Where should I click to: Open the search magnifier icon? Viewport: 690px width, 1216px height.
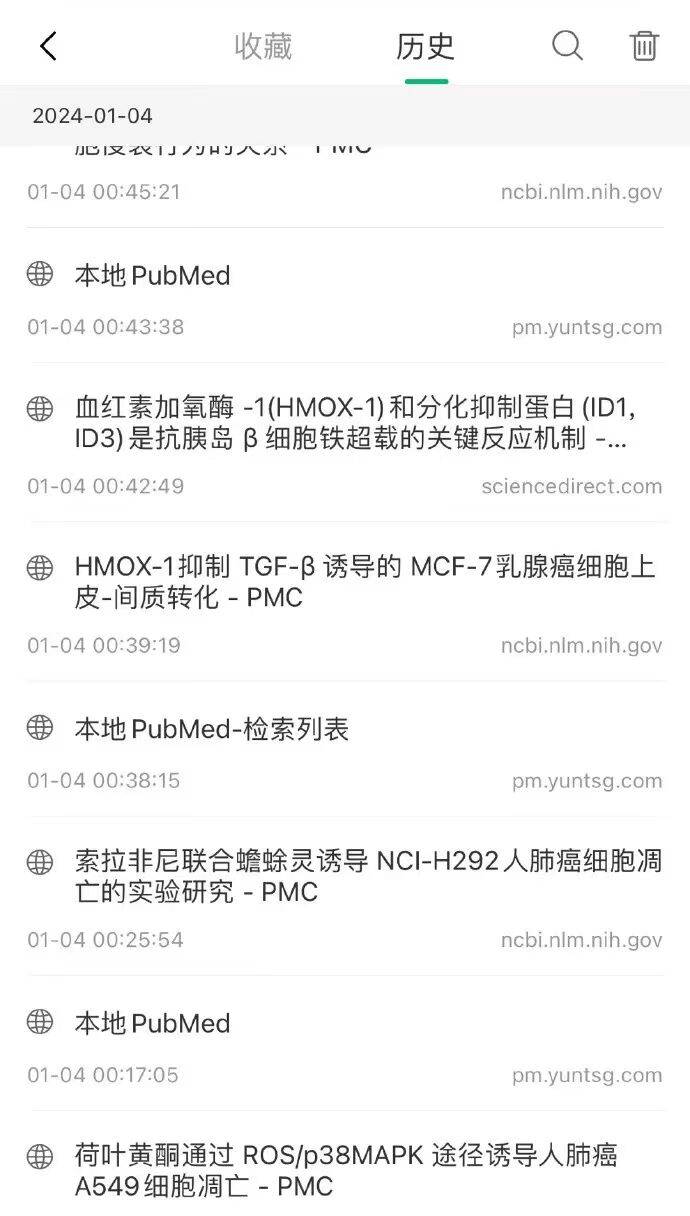(567, 45)
